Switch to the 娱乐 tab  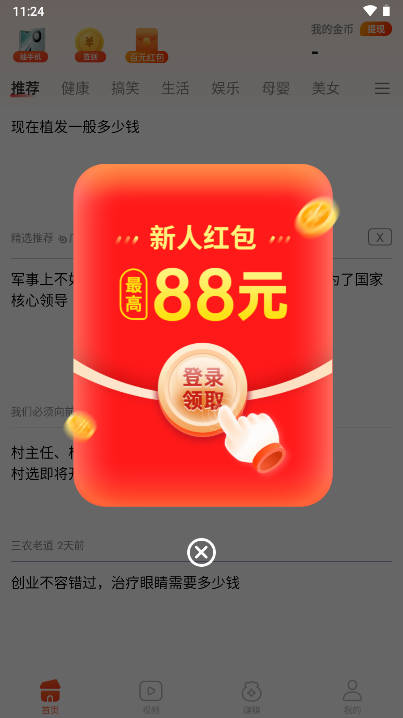pos(225,88)
